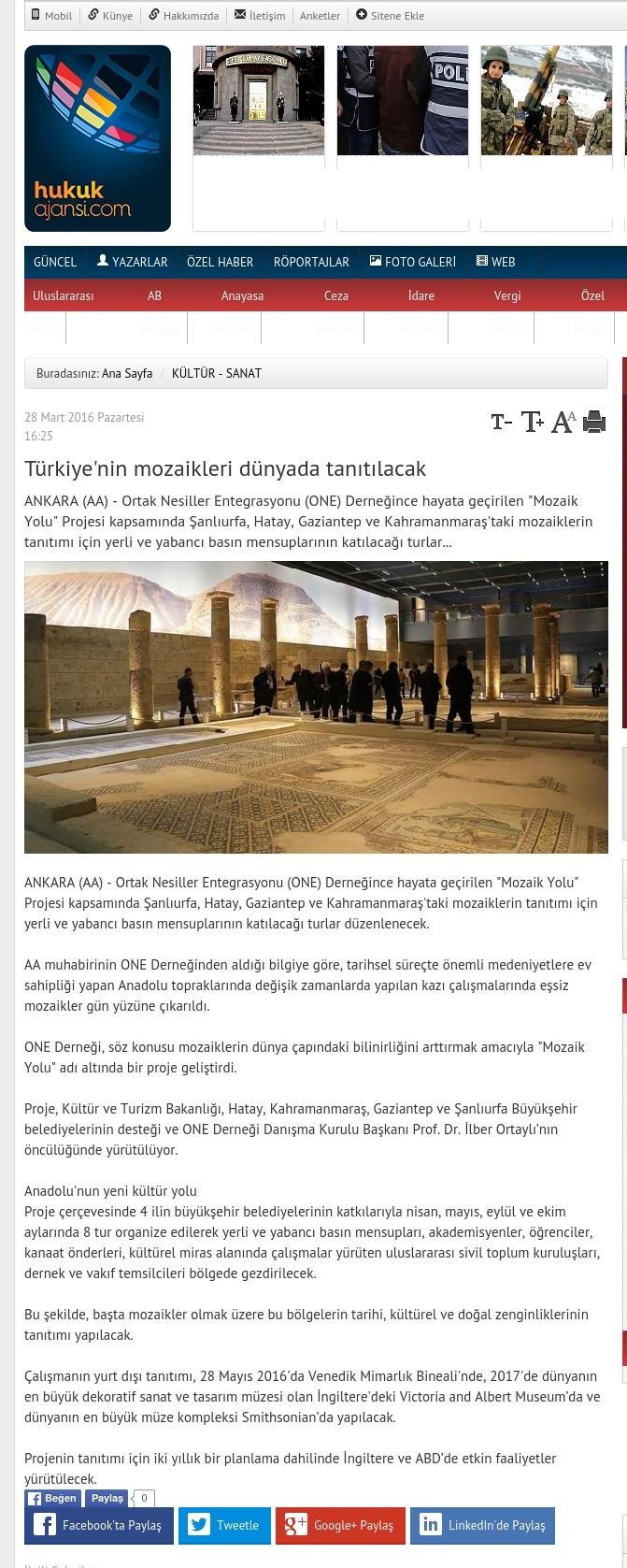
Task: Print this article
Action: click(x=594, y=423)
